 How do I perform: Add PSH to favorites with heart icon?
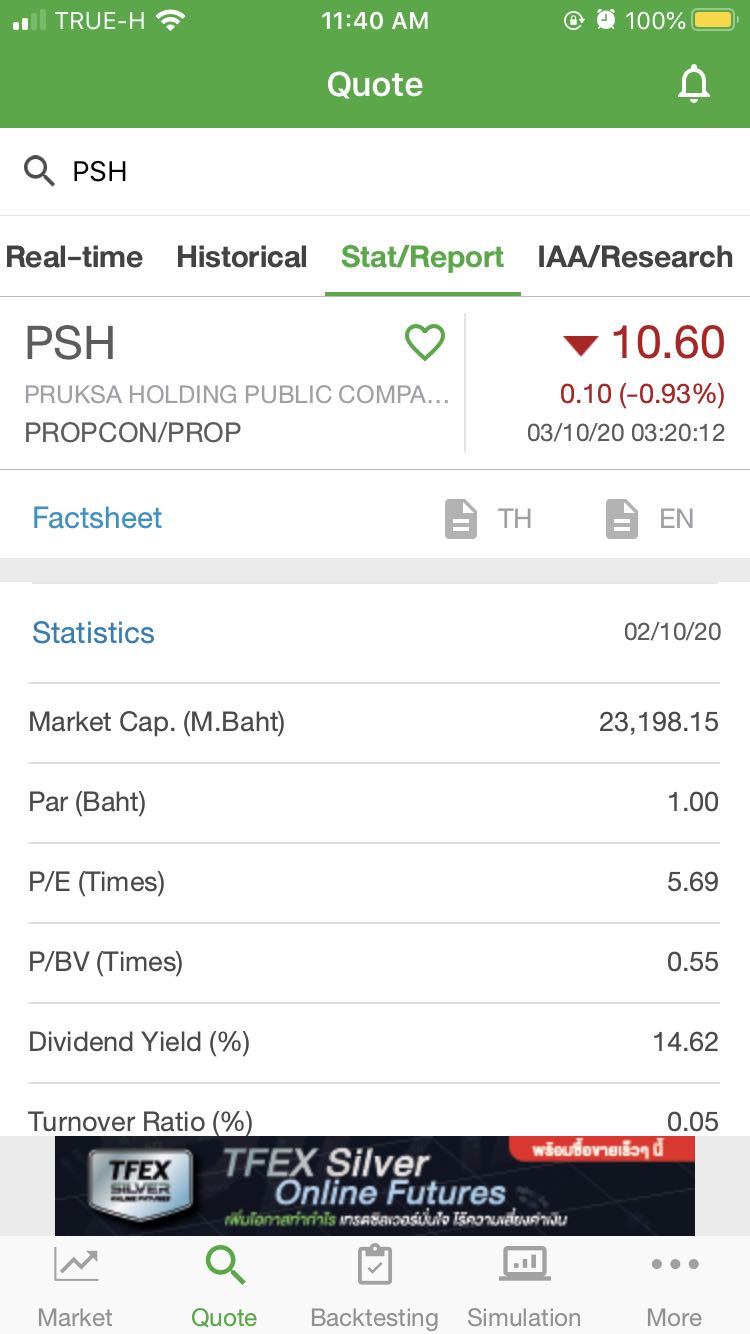pos(425,343)
